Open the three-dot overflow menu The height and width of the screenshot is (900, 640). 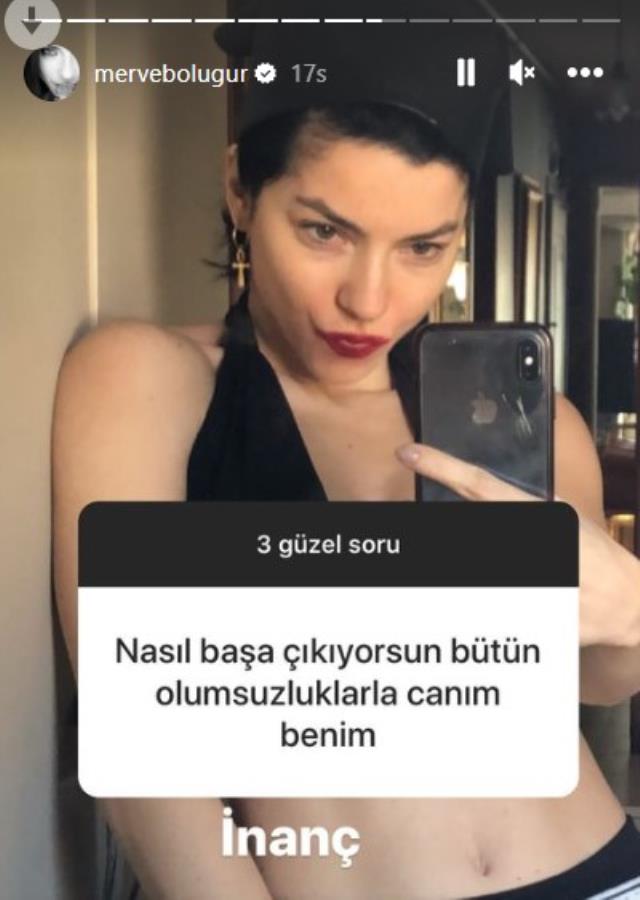coord(584,73)
